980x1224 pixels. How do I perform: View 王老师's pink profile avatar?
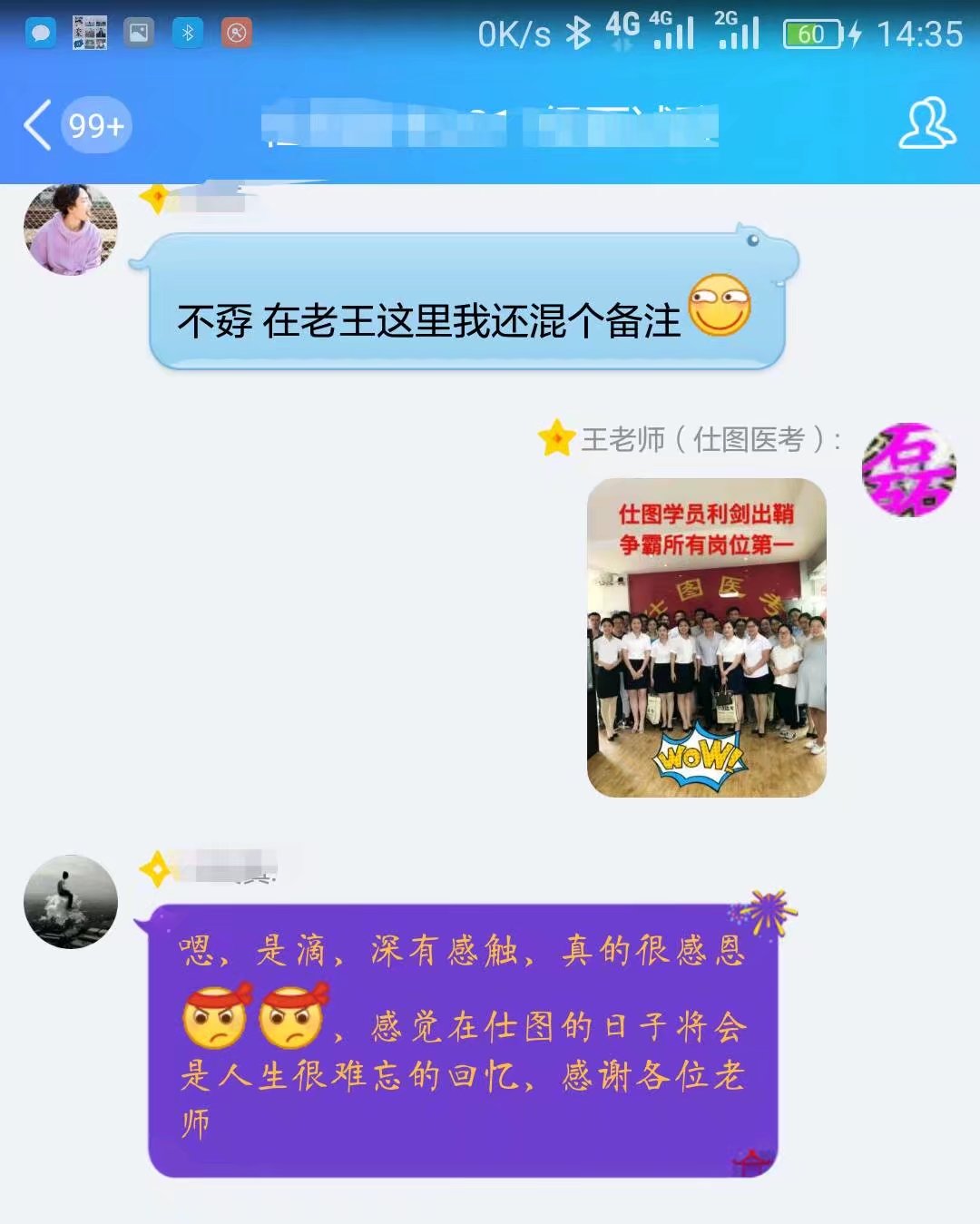coord(908,469)
